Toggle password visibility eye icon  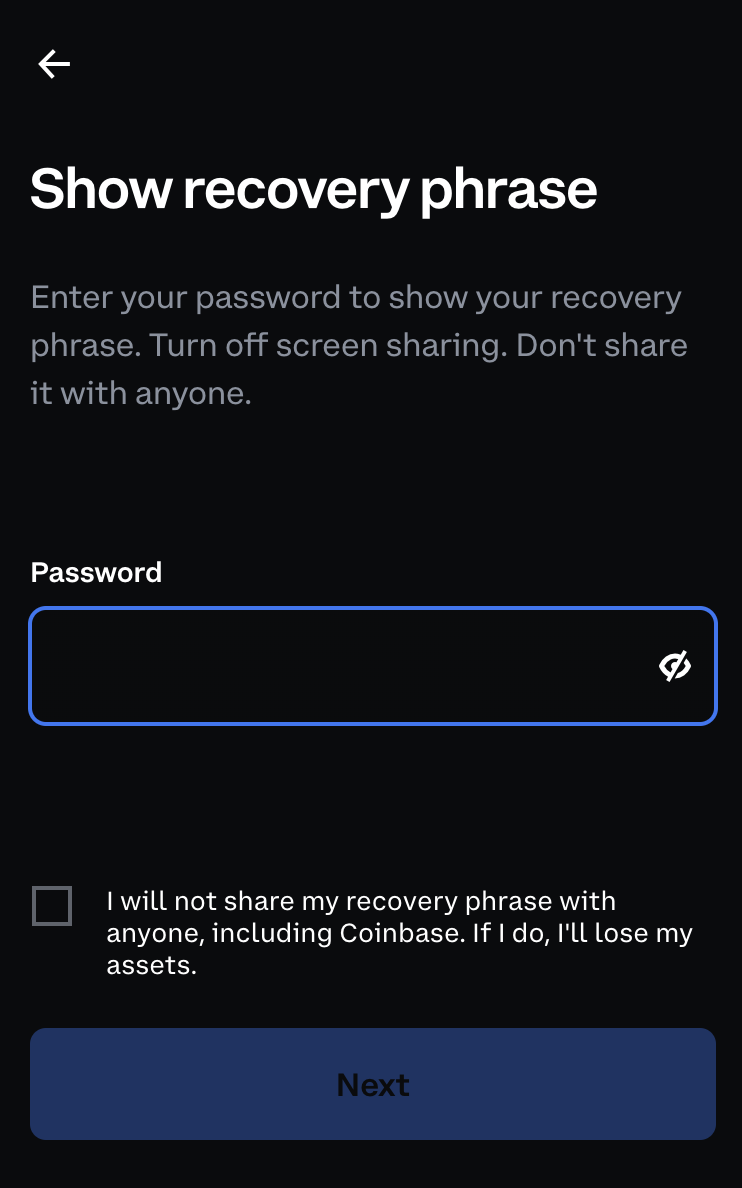(675, 666)
